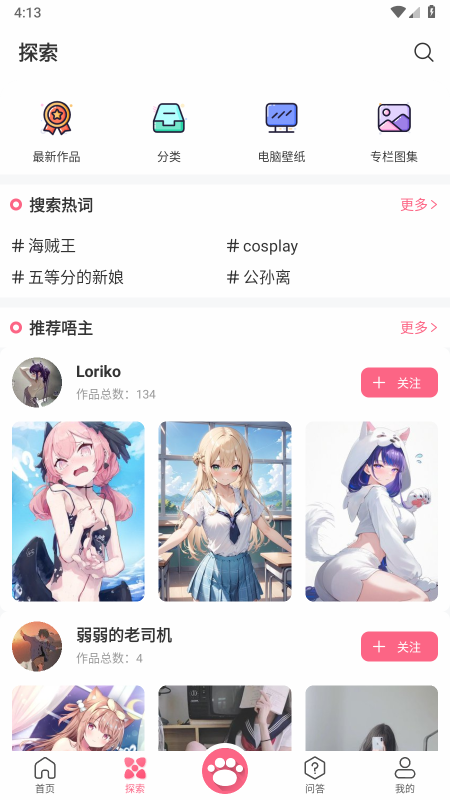Open 分类 categories
This screenshot has width=450, height=800.
(x=169, y=132)
